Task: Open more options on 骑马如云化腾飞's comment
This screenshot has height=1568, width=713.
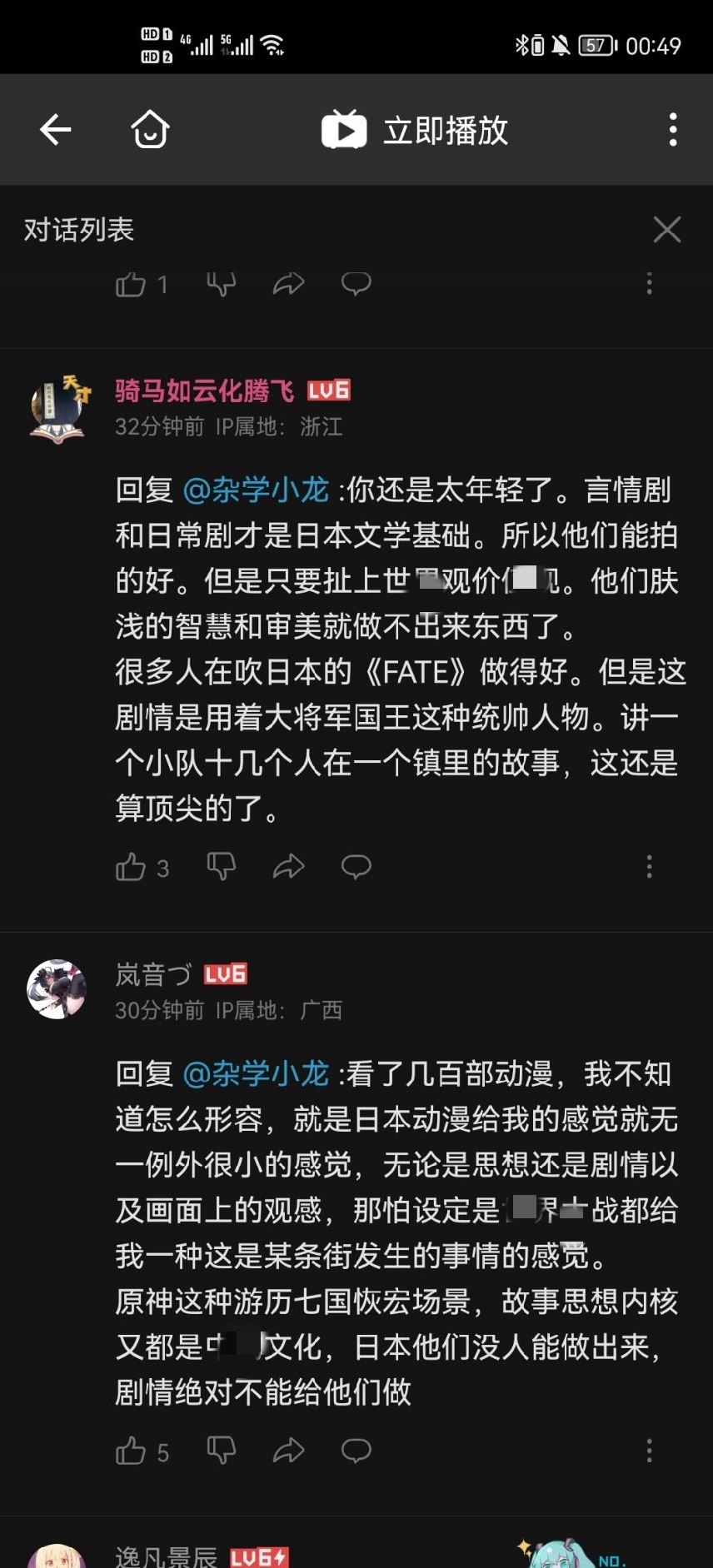Action: coord(650,867)
